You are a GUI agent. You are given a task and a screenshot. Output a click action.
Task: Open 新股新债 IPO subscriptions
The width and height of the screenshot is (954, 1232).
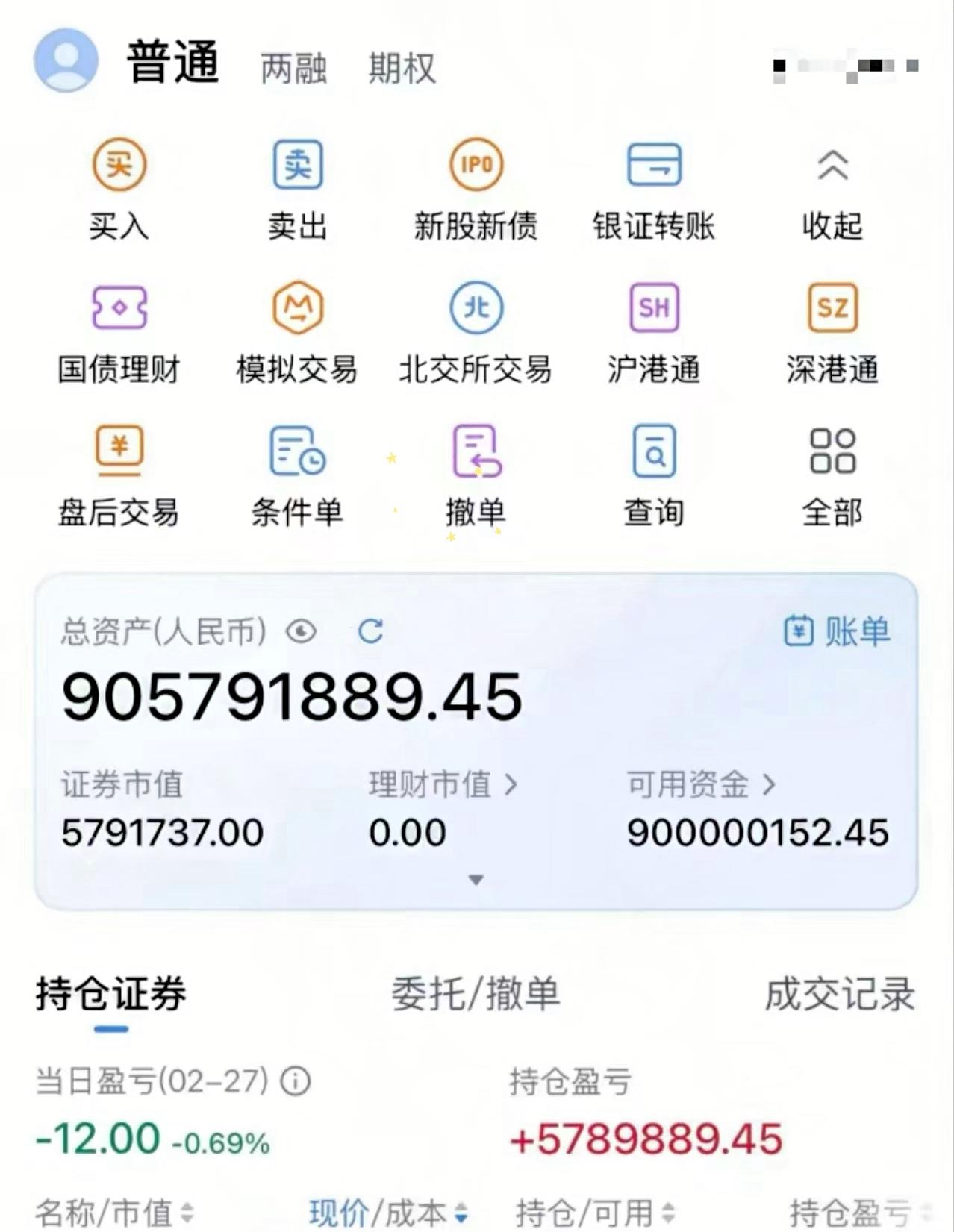(x=476, y=187)
